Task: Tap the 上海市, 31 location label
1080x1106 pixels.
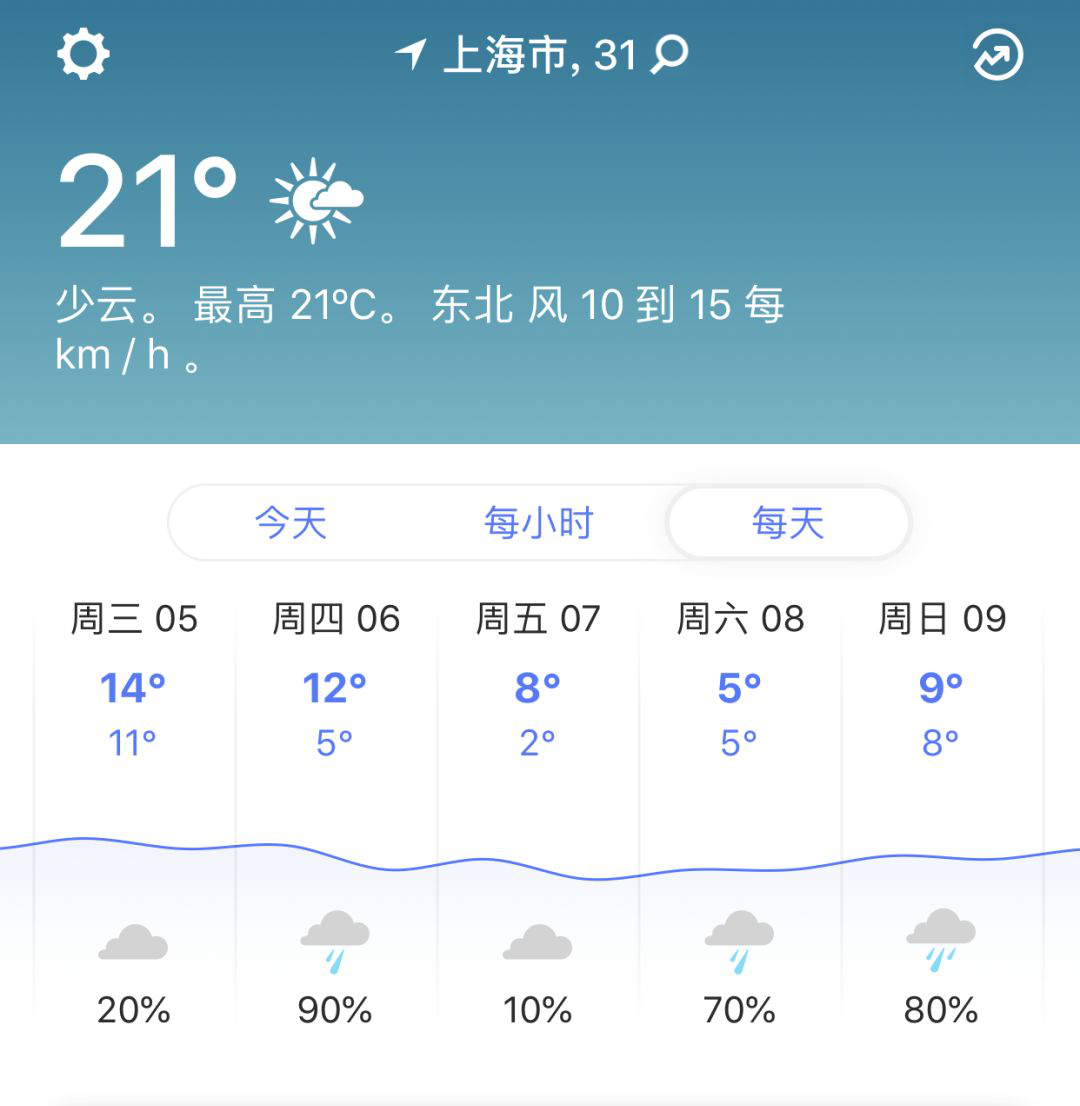Action: (530, 58)
